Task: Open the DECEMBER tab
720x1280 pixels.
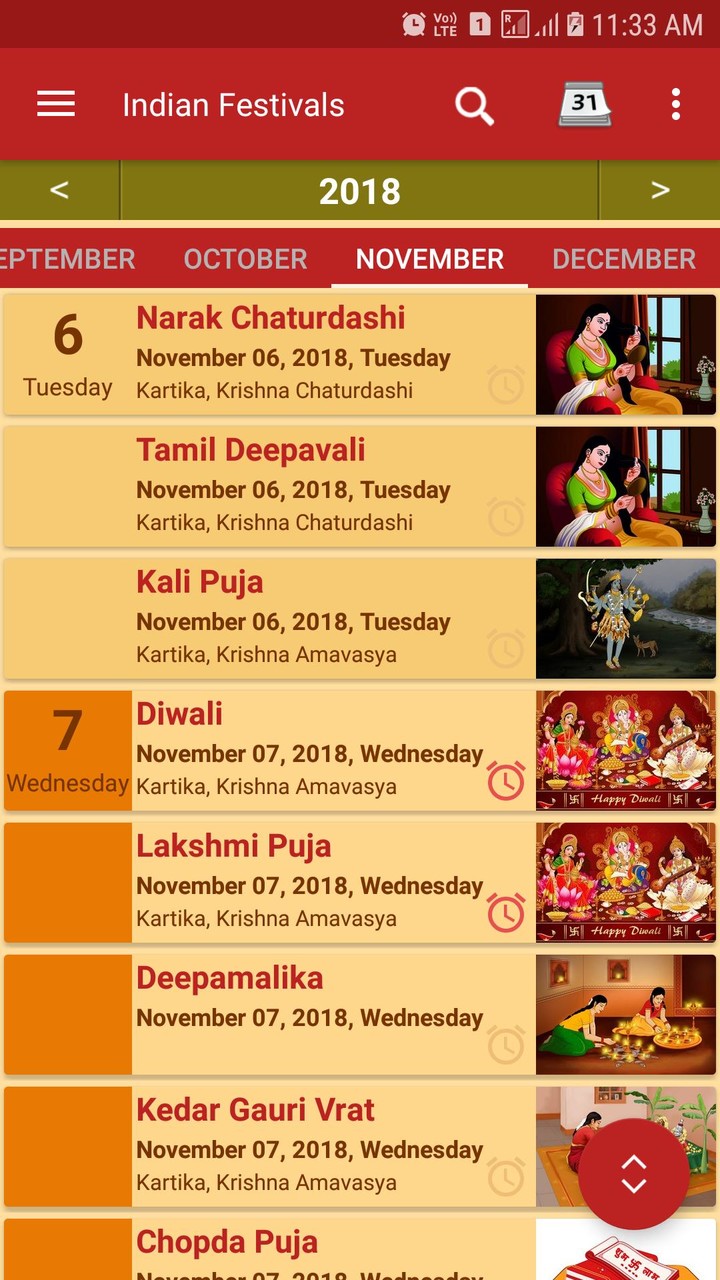Action: click(x=623, y=259)
